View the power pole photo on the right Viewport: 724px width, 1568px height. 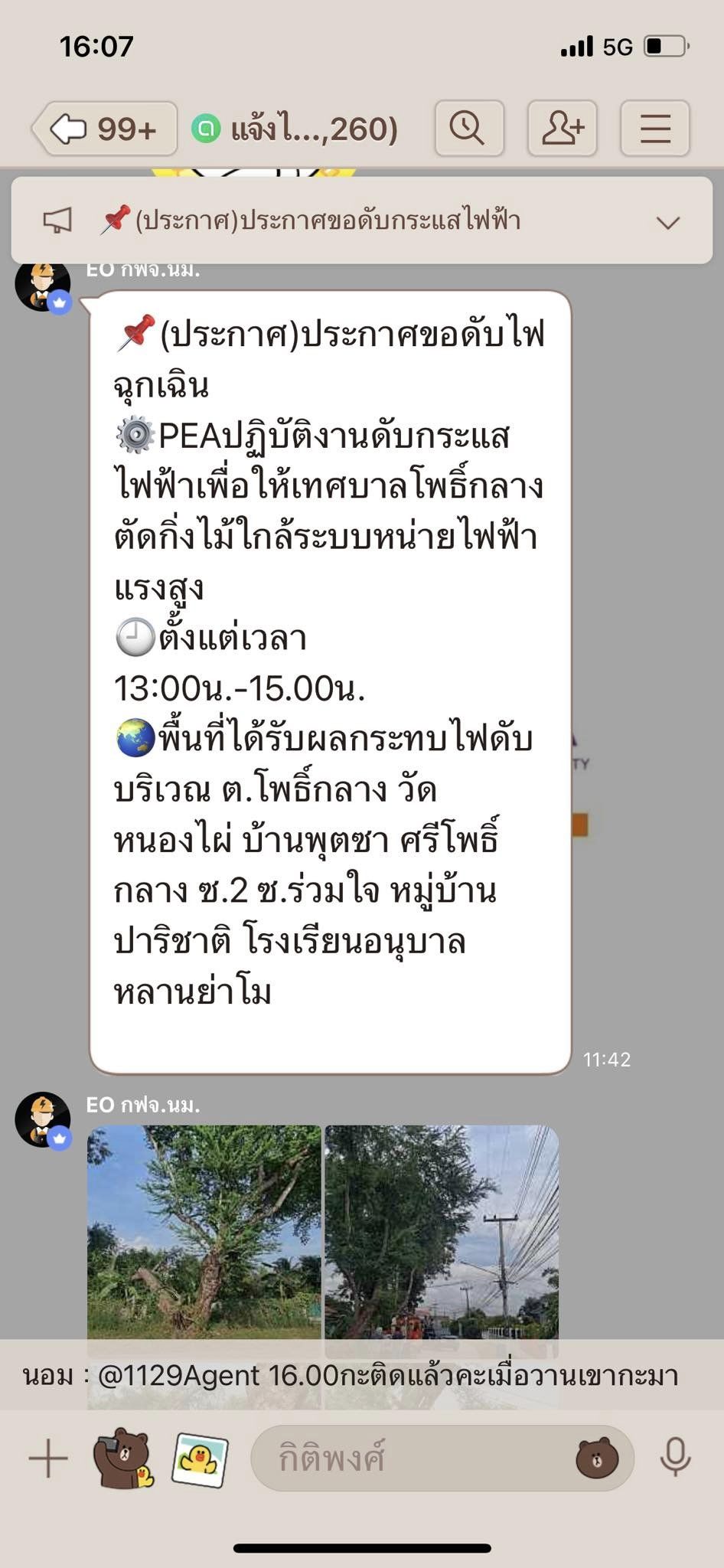coord(442,1232)
